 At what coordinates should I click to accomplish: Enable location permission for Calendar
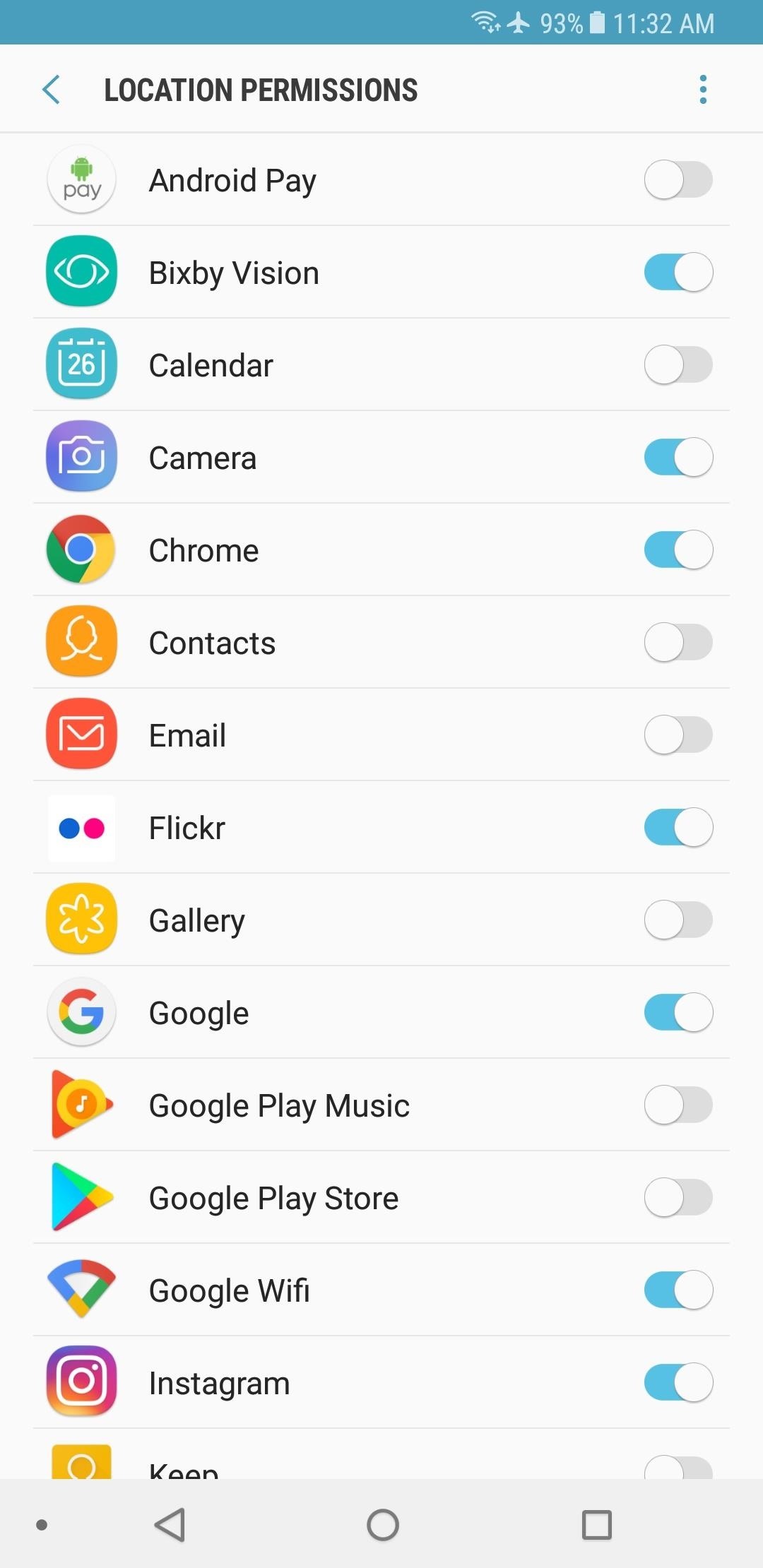click(x=678, y=364)
